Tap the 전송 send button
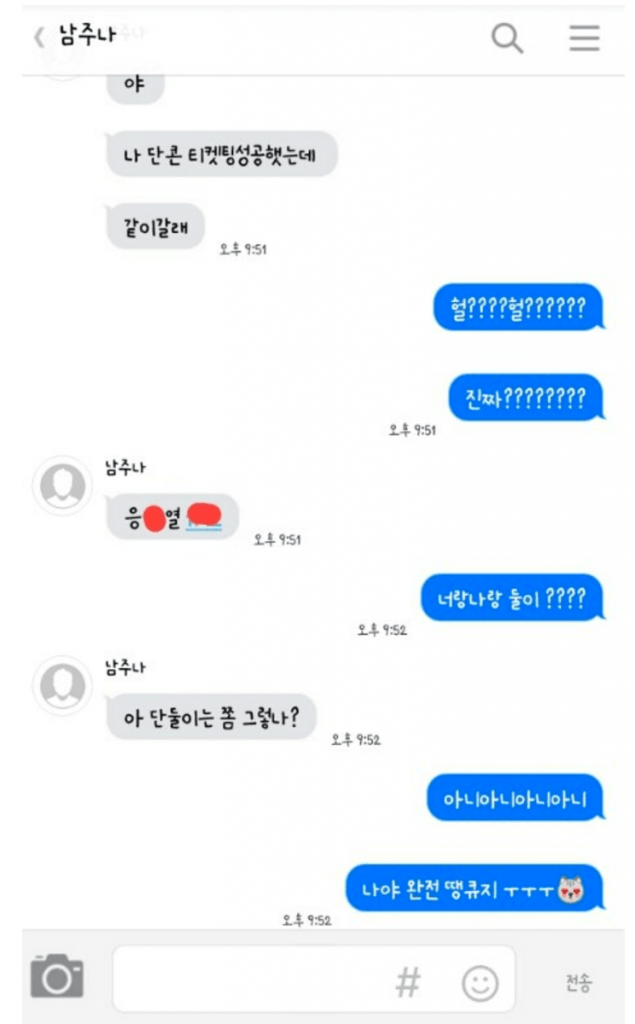The image size is (635, 1024). tap(579, 982)
